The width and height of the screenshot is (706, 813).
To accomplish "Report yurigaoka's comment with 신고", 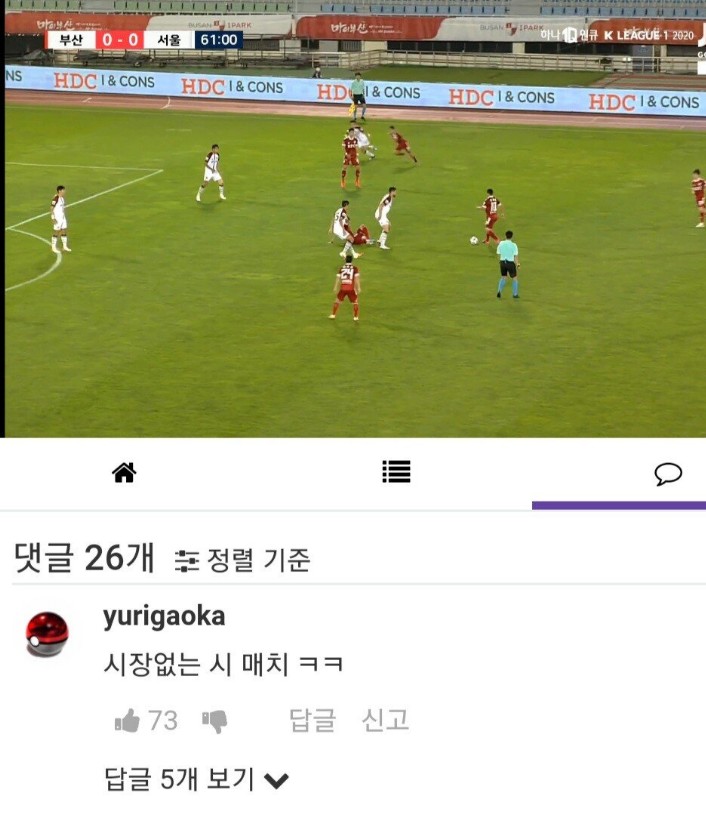I will [x=386, y=720].
